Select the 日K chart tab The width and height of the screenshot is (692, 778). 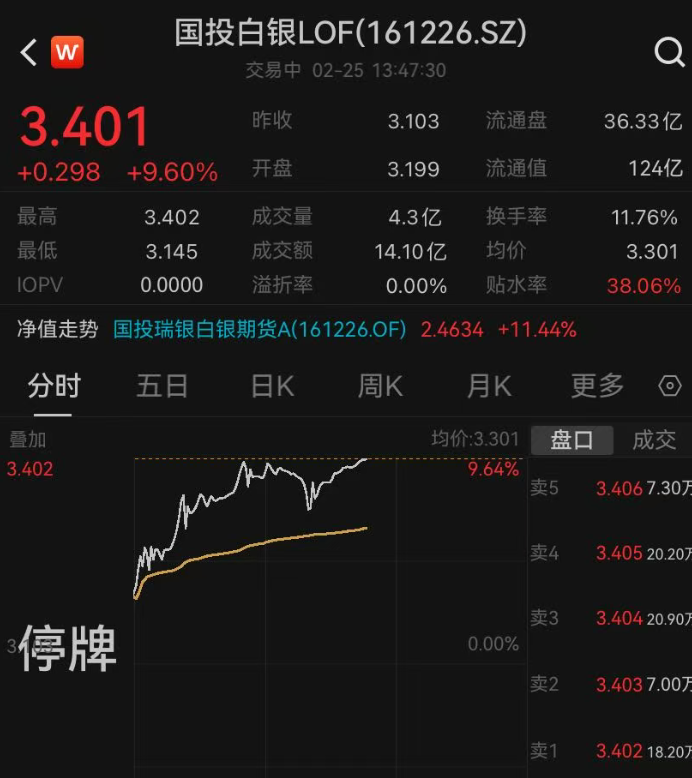click(x=272, y=386)
